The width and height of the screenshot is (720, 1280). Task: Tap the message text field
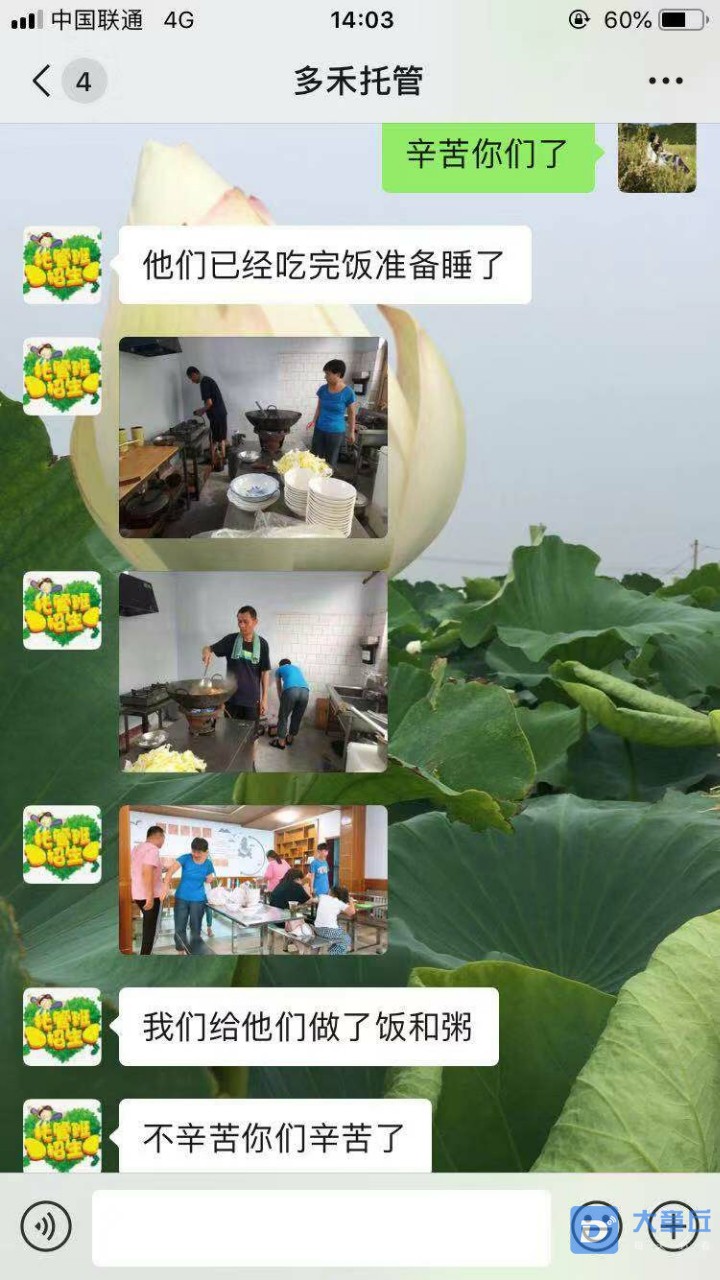(321, 1227)
